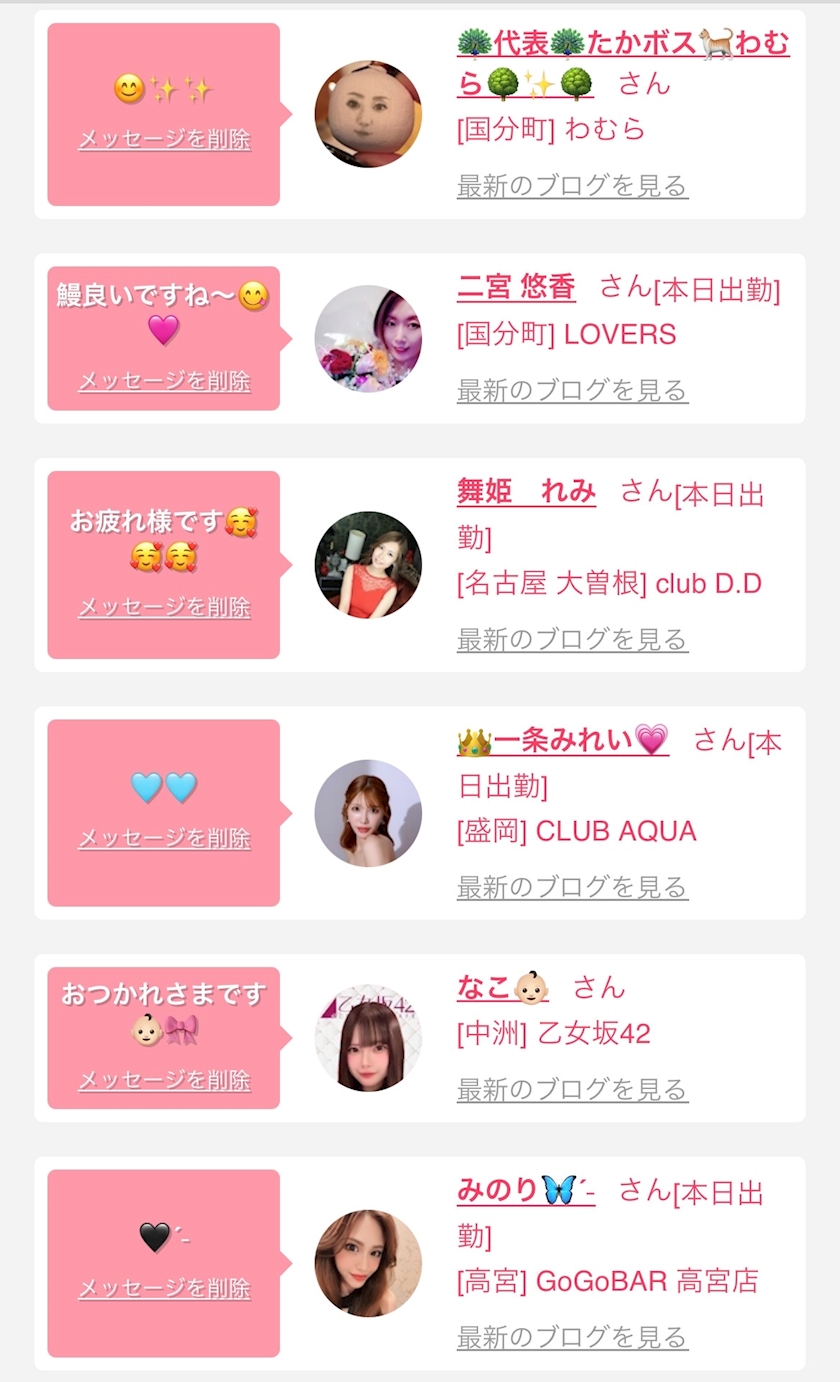Viewport: 840px width, 1382px height.
Task: Open みのり's profile link
Action: pyautogui.click(x=526, y=1190)
